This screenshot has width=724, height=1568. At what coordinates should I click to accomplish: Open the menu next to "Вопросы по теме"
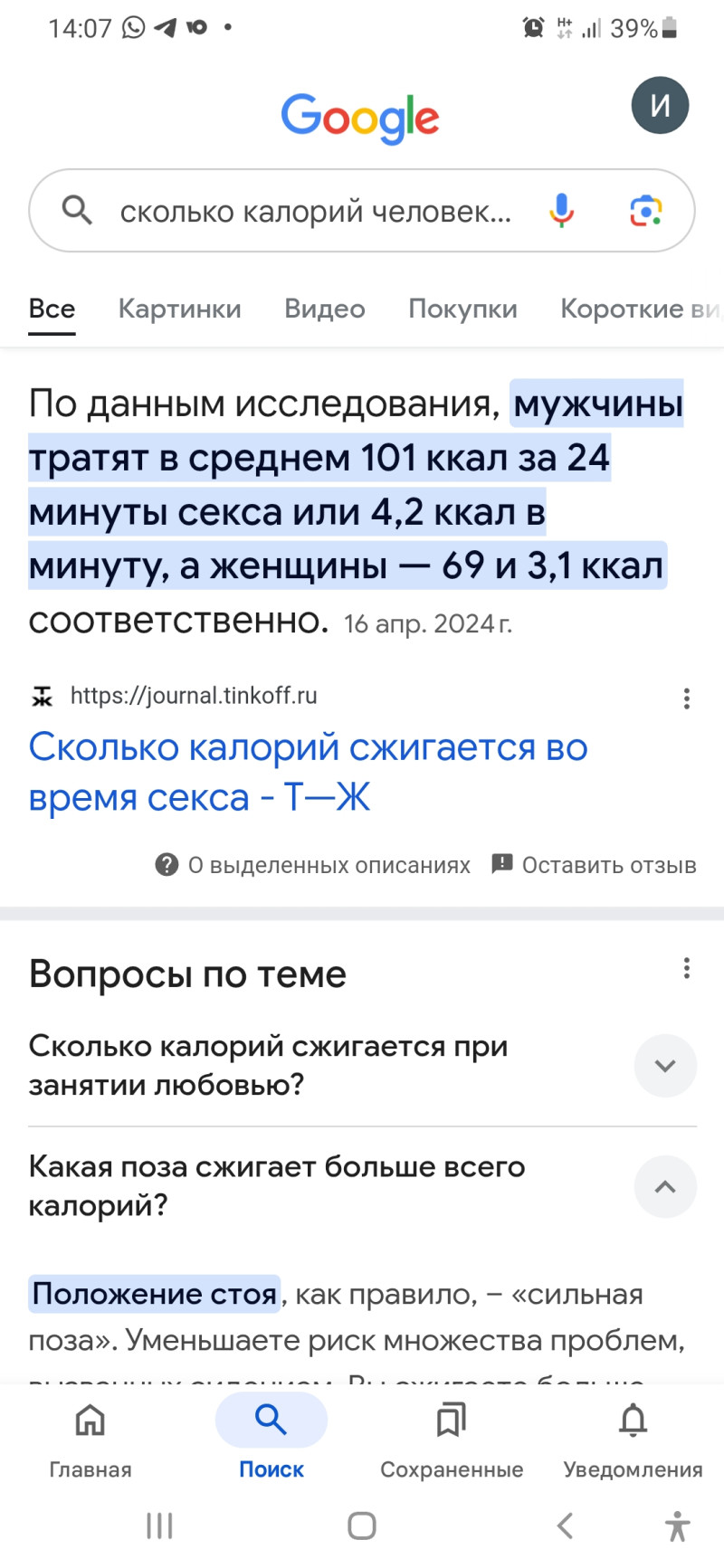tap(687, 968)
